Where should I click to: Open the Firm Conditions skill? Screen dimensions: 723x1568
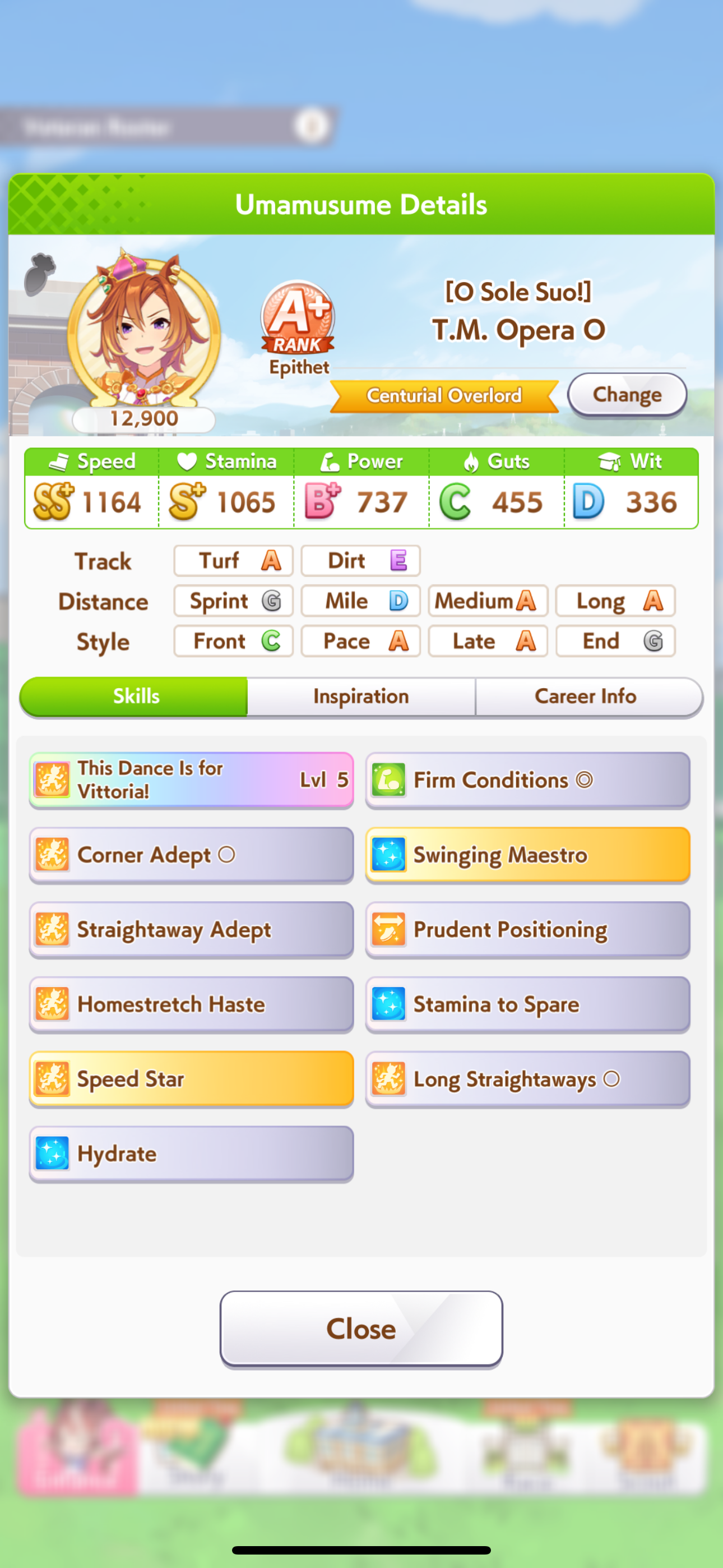pos(527,780)
